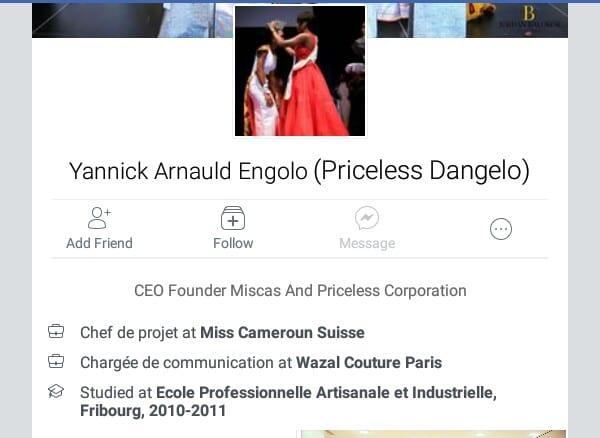Image resolution: width=600 pixels, height=438 pixels.
Task: Follow Yannick Arnauld Engolo
Action: (x=233, y=228)
